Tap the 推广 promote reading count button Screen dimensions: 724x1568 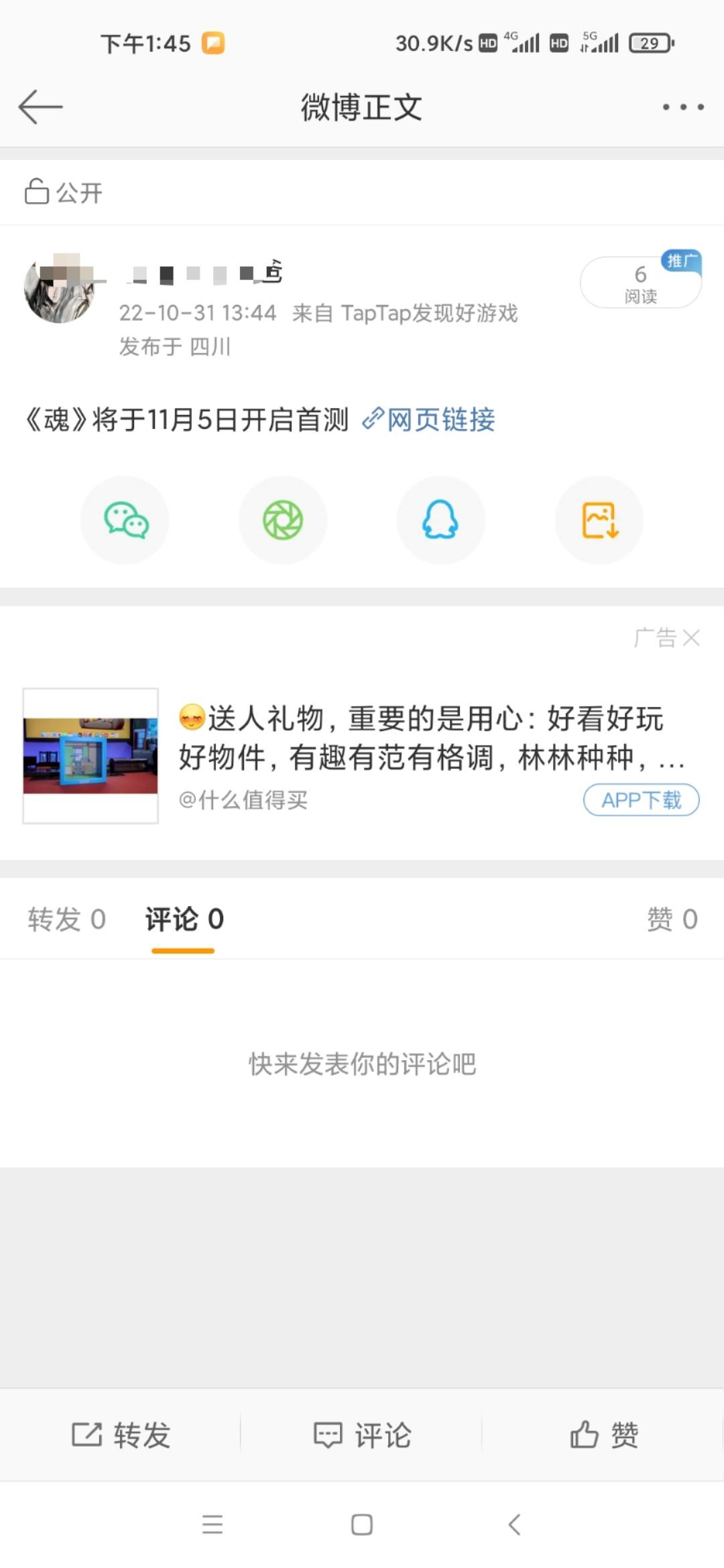click(x=640, y=283)
